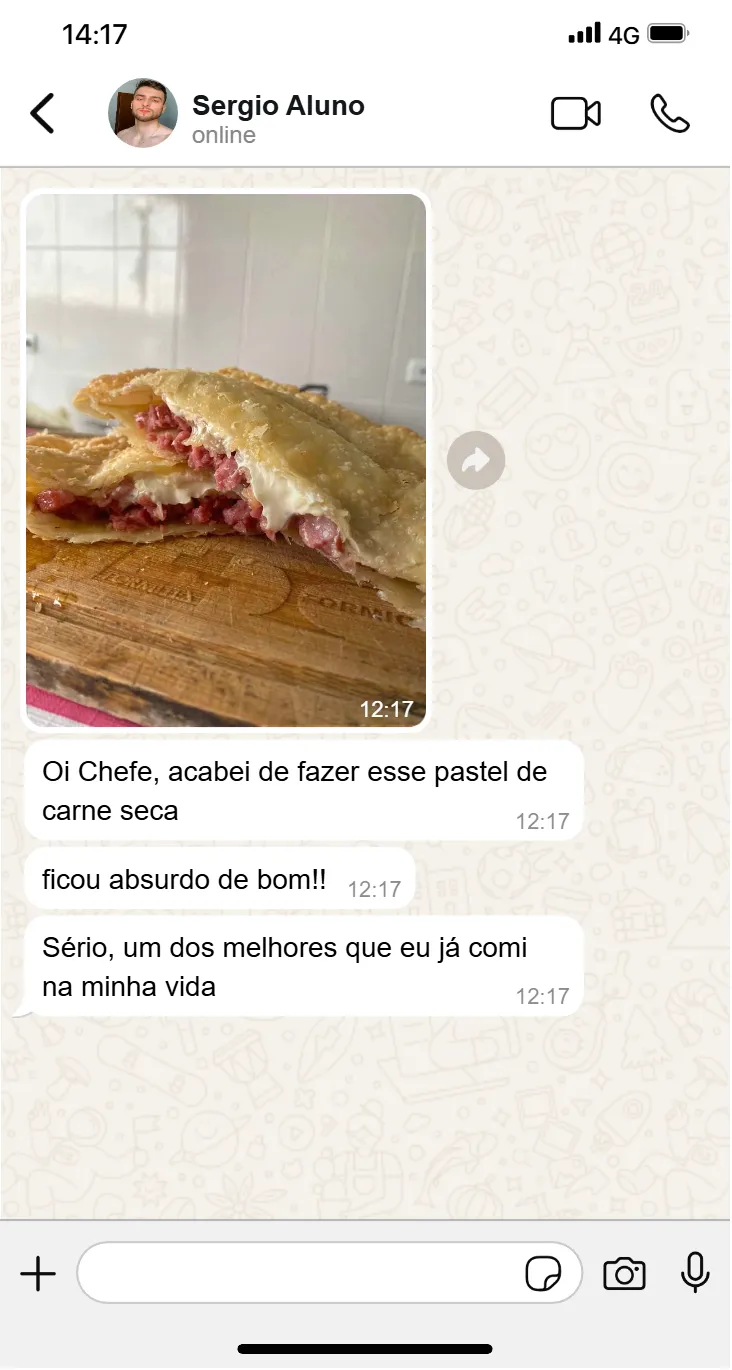This screenshot has height=1370, width=732.
Task: Forward the pastel photo
Action: (476, 461)
